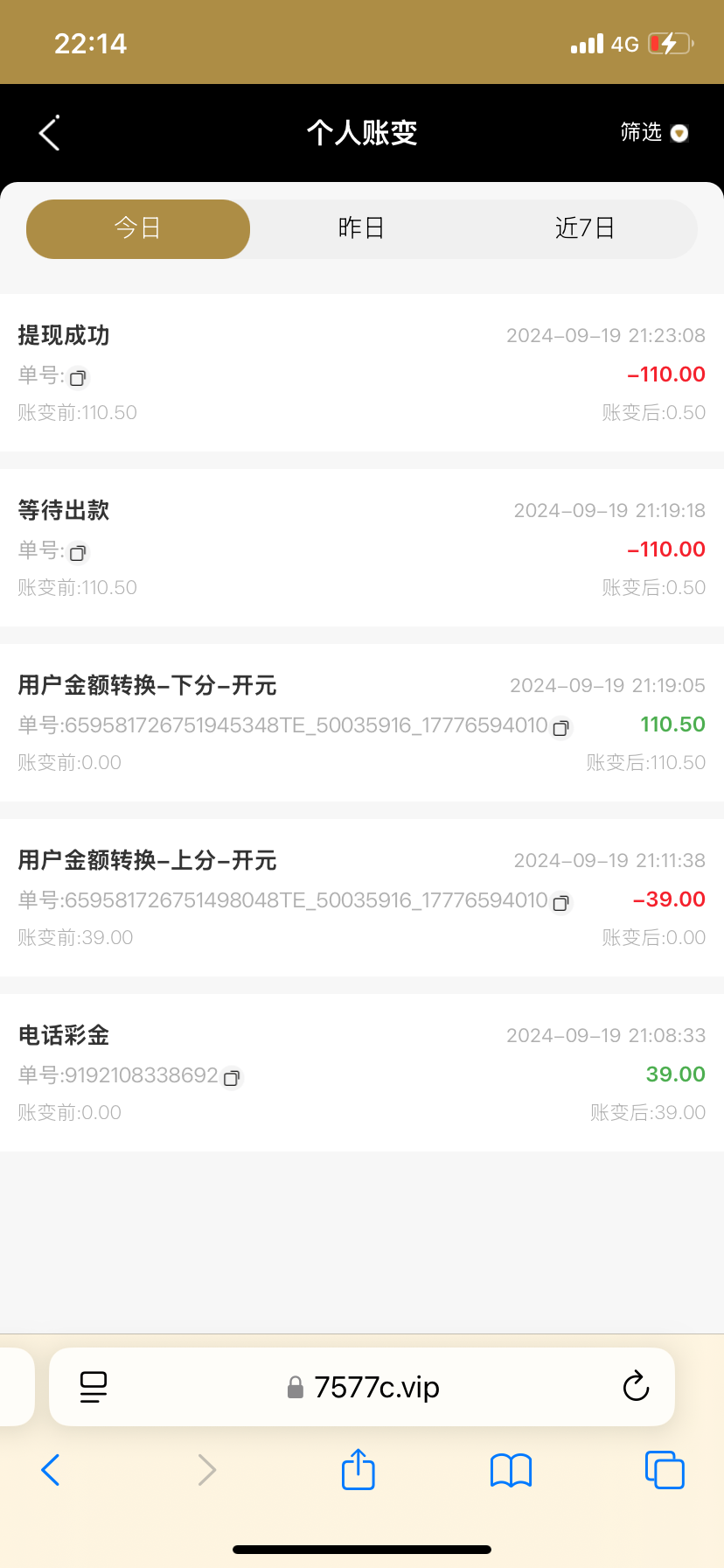This screenshot has width=724, height=1568.
Task: Select the 今日 tab
Action: (x=138, y=228)
